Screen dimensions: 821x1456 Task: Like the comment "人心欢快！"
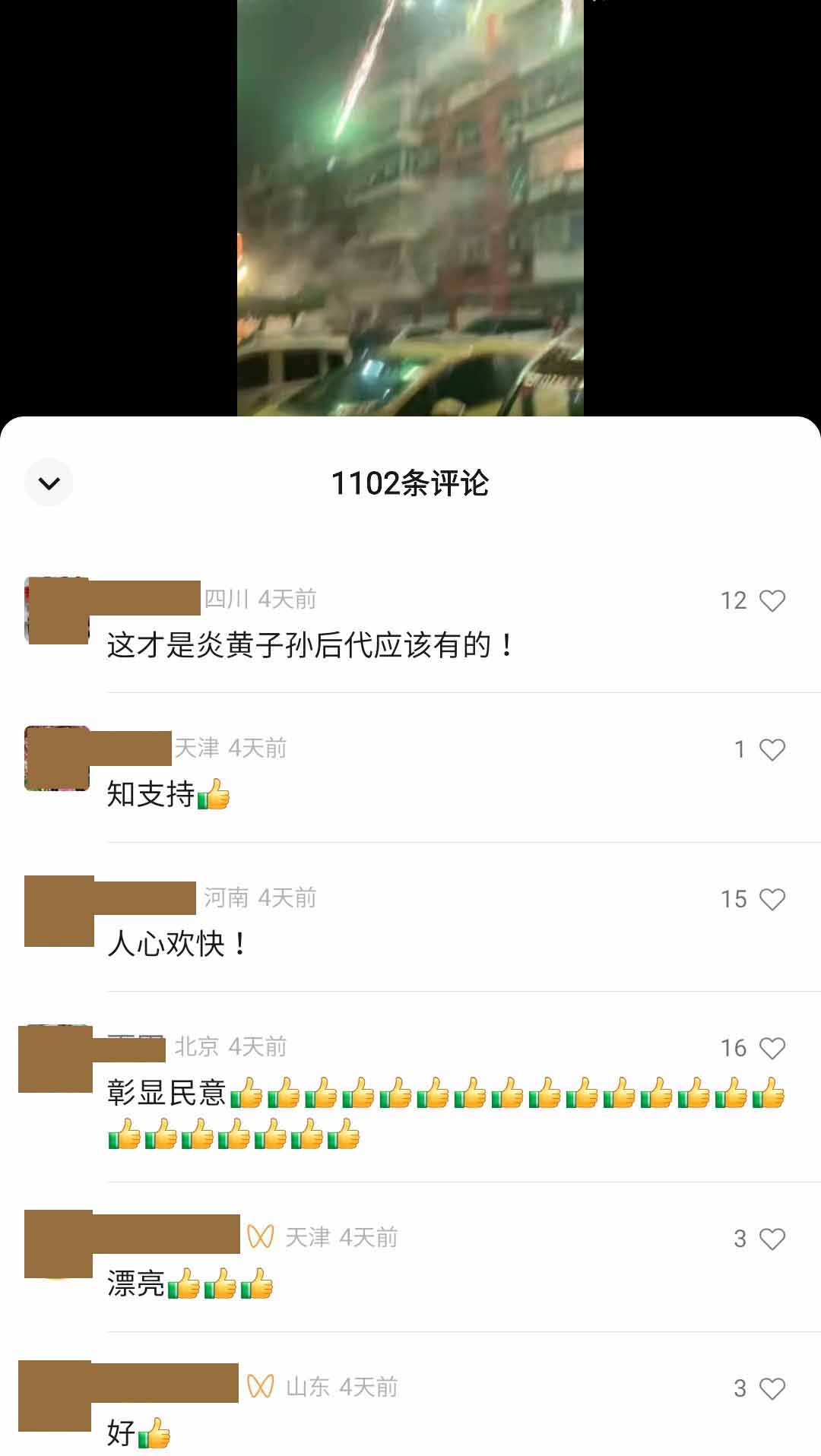click(772, 900)
